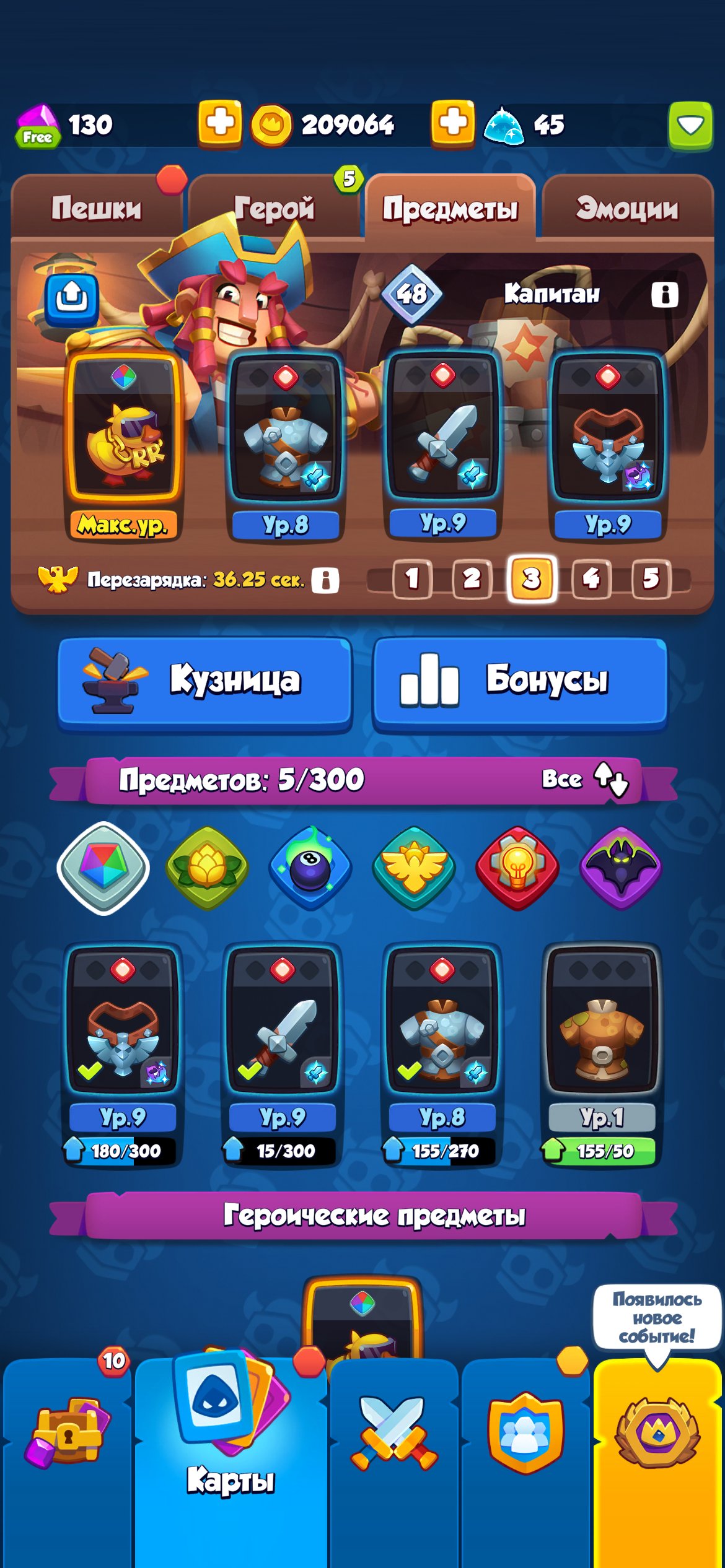The width and height of the screenshot is (725, 1568).
Task: Add more gold coins with plus button
Action: pos(453,124)
